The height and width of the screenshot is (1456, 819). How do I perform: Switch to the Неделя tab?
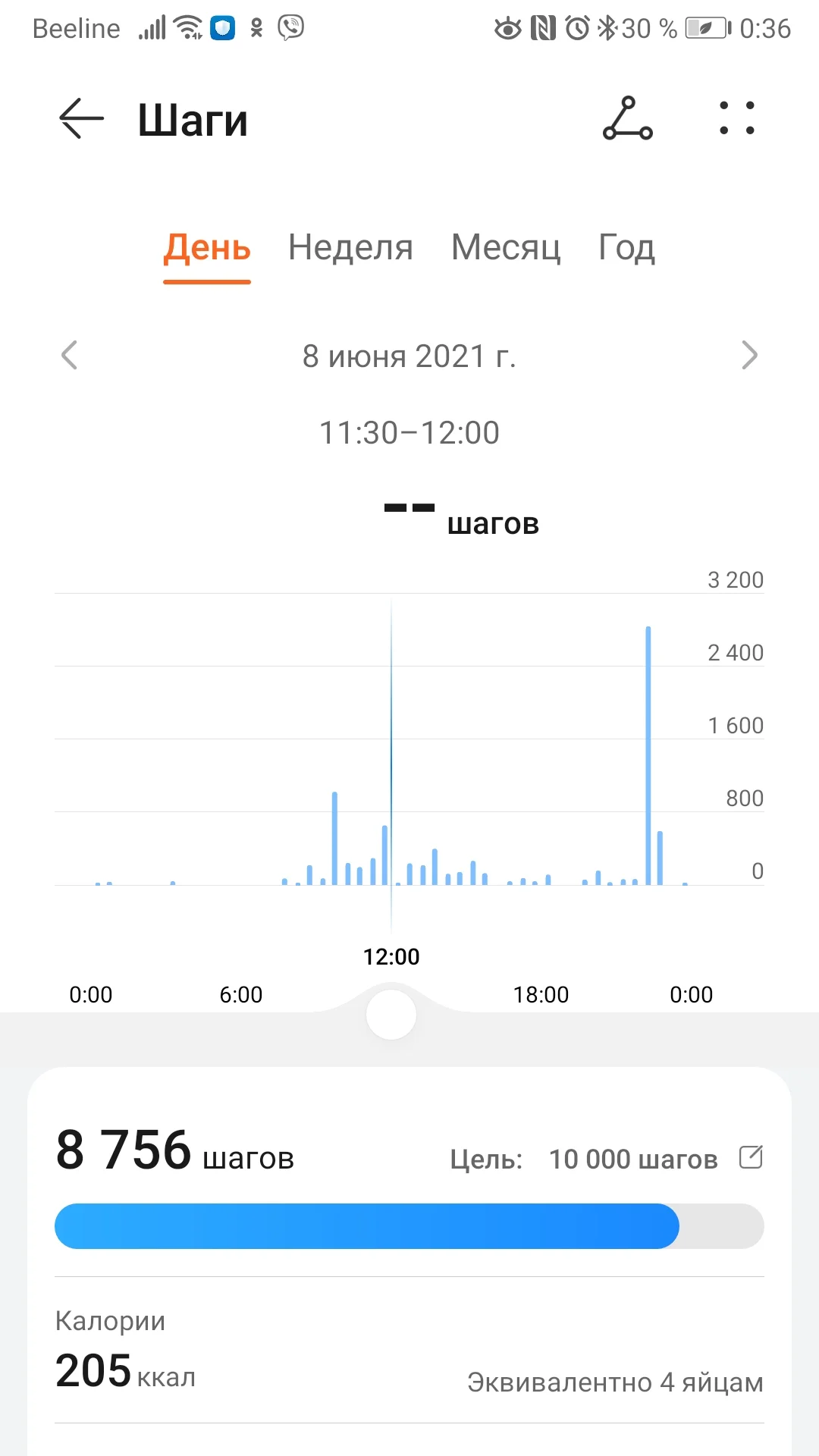[350, 248]
